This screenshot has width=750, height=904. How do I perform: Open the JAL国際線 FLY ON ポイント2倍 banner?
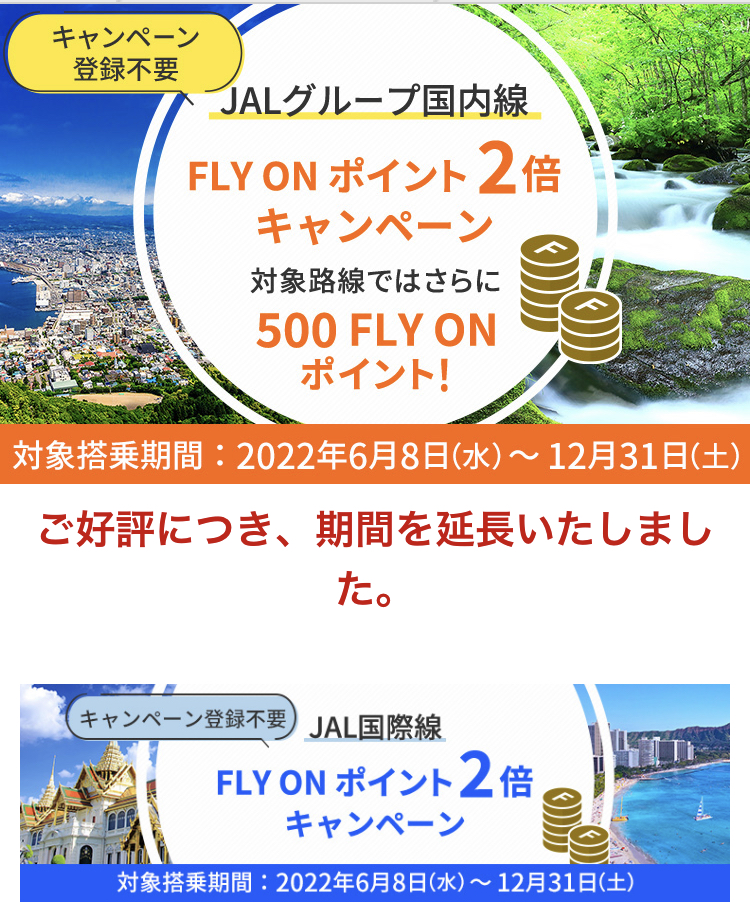[x=375, y=790]
